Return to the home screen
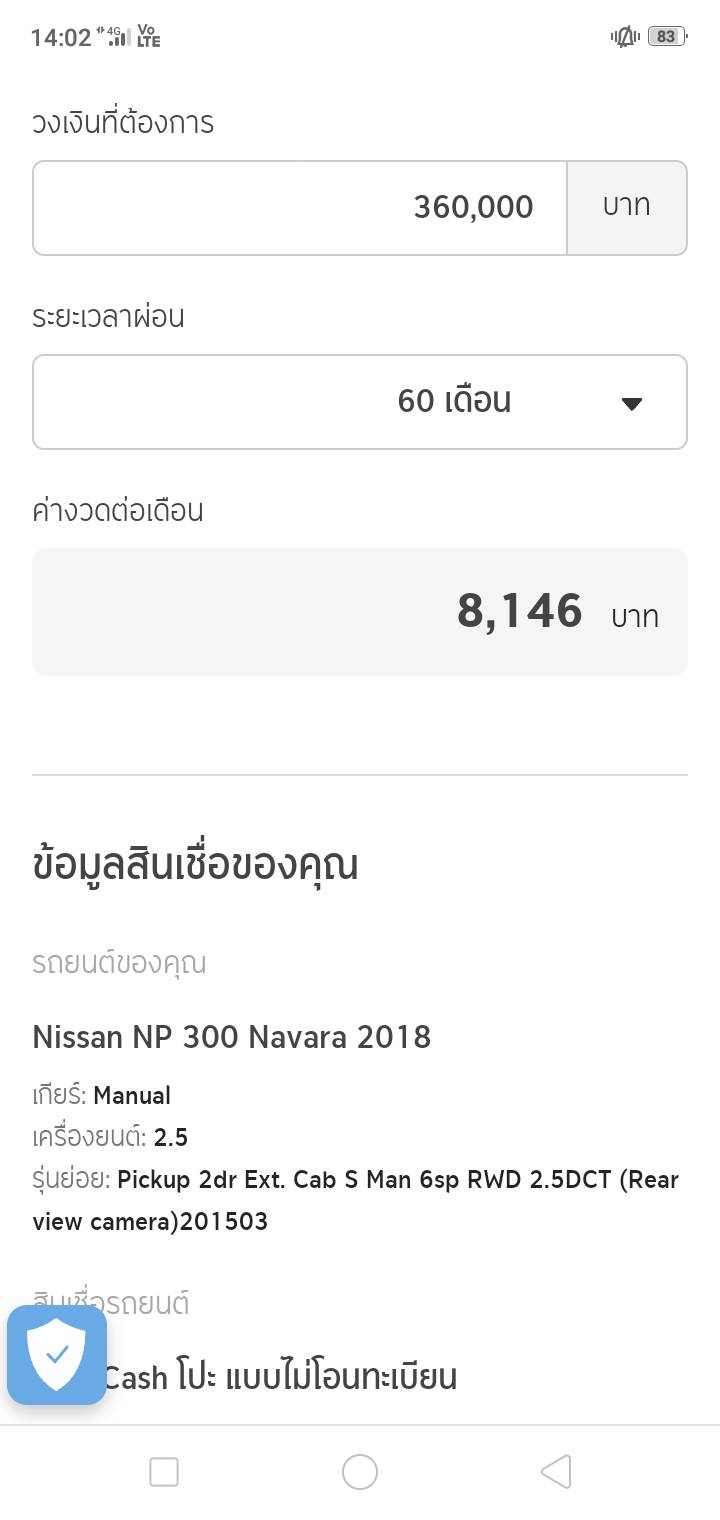The width and height of the screenshot is (720, 1520). pos(360,1472)
